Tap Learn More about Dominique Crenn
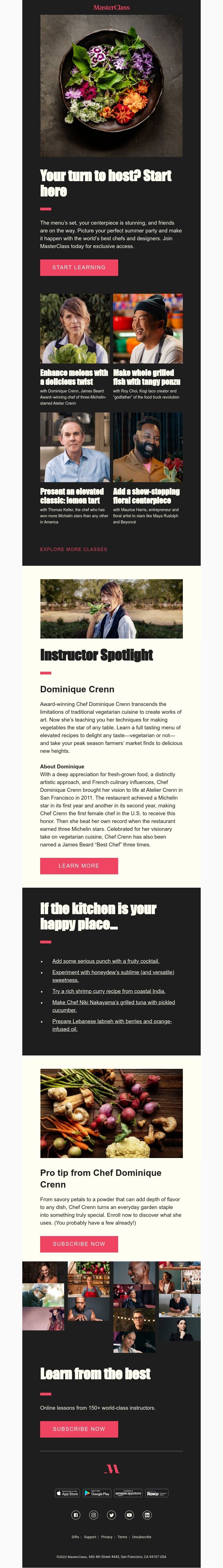 point(79,866)
